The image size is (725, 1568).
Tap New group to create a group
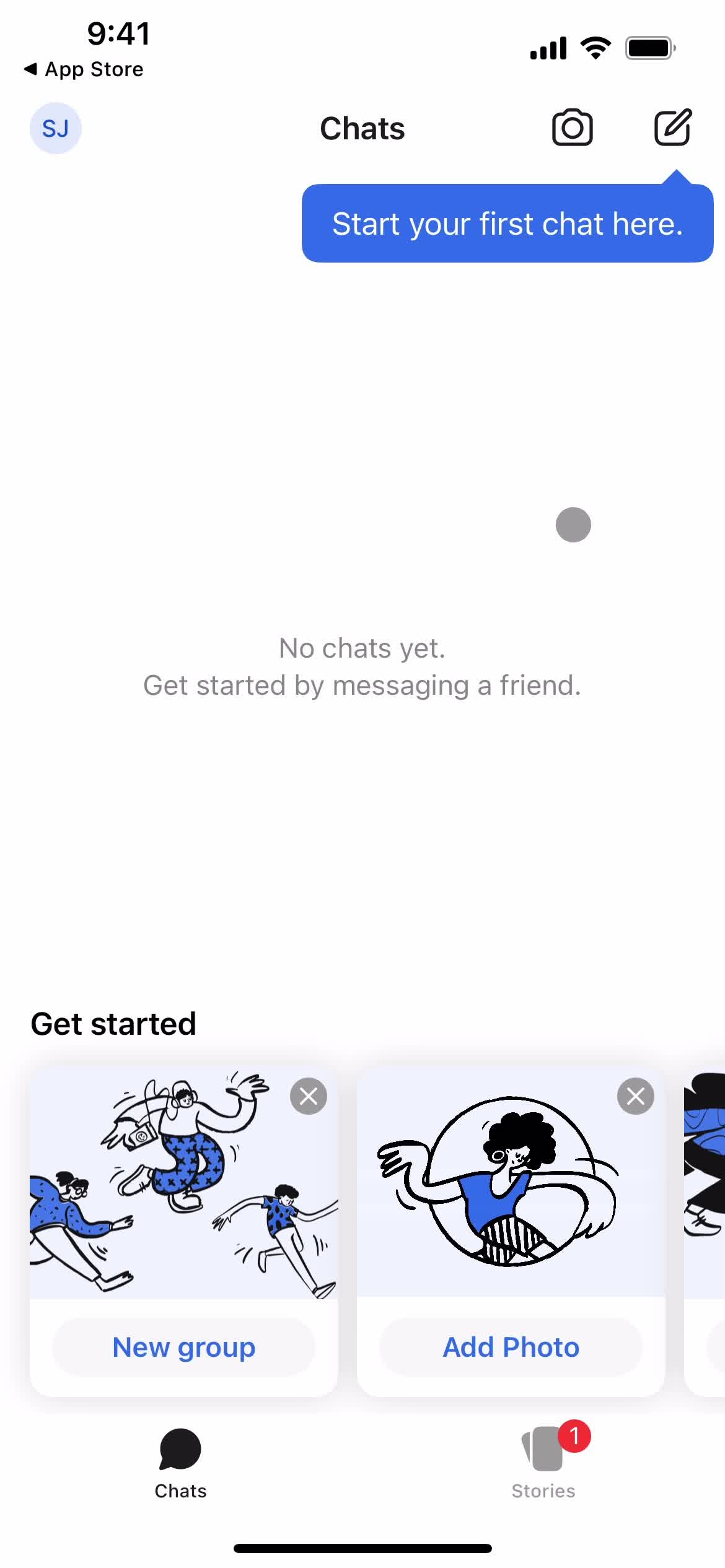183,1346
